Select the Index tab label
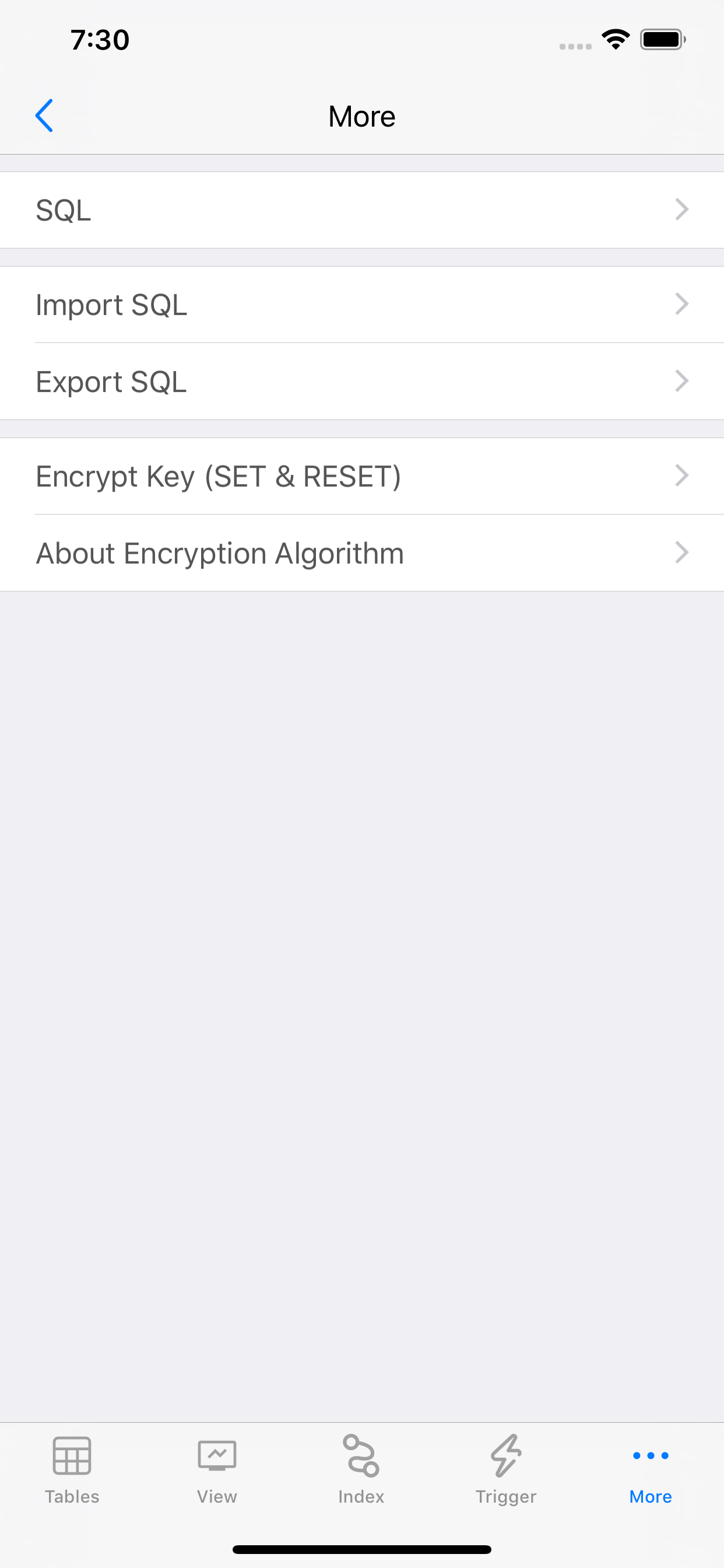The height and width of the screenshot is (1568, 724). [361, 1496]
